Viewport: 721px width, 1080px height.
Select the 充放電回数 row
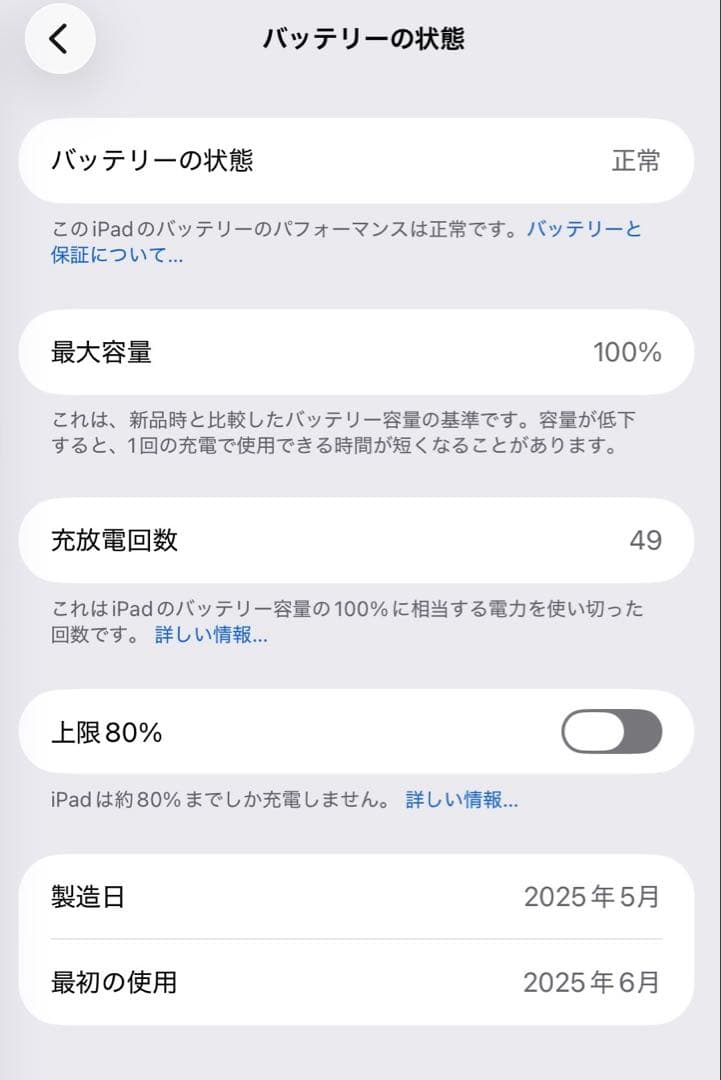(360, 540)
